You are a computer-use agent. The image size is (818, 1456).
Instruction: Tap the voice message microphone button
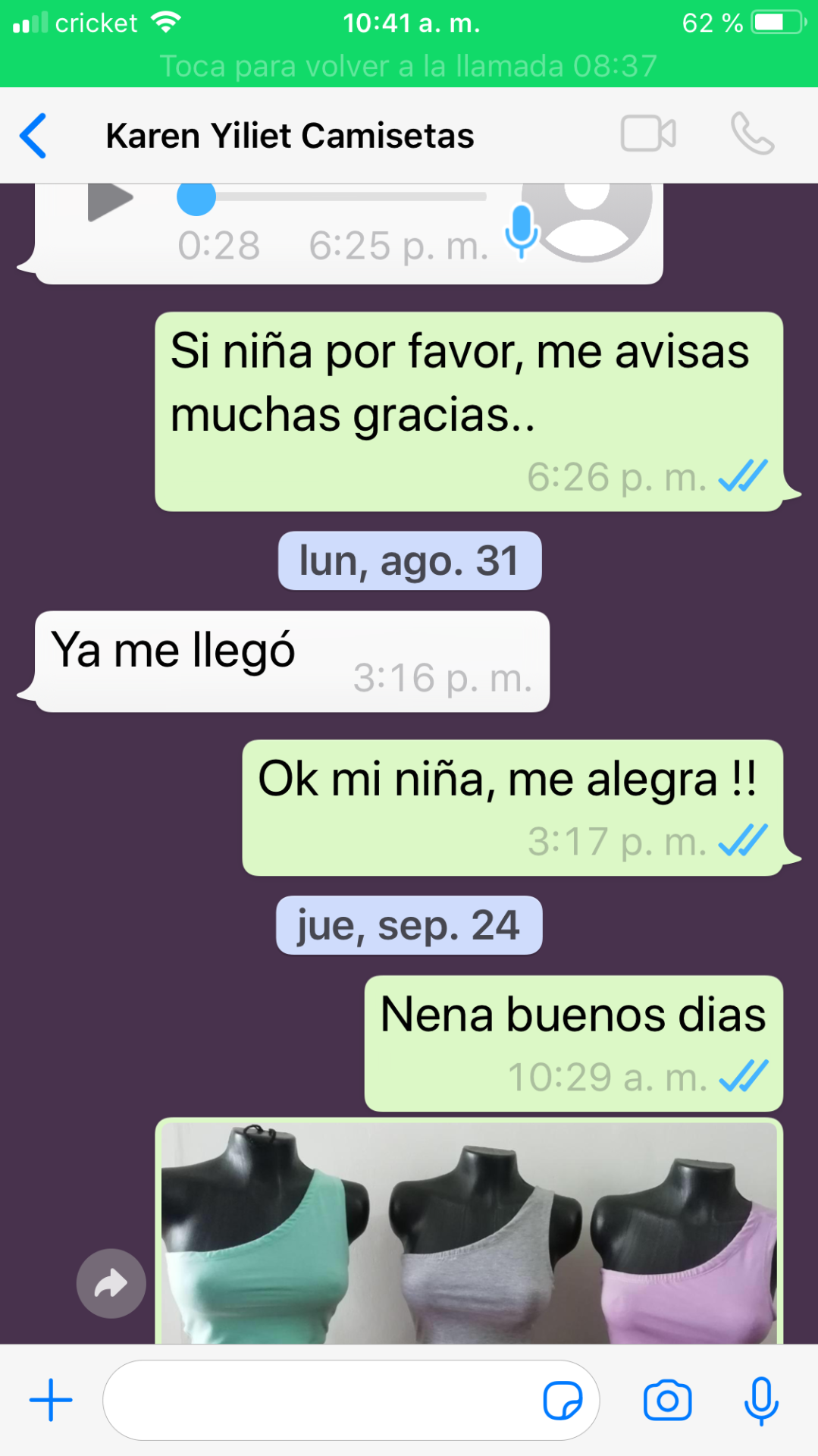point(761,1400)
